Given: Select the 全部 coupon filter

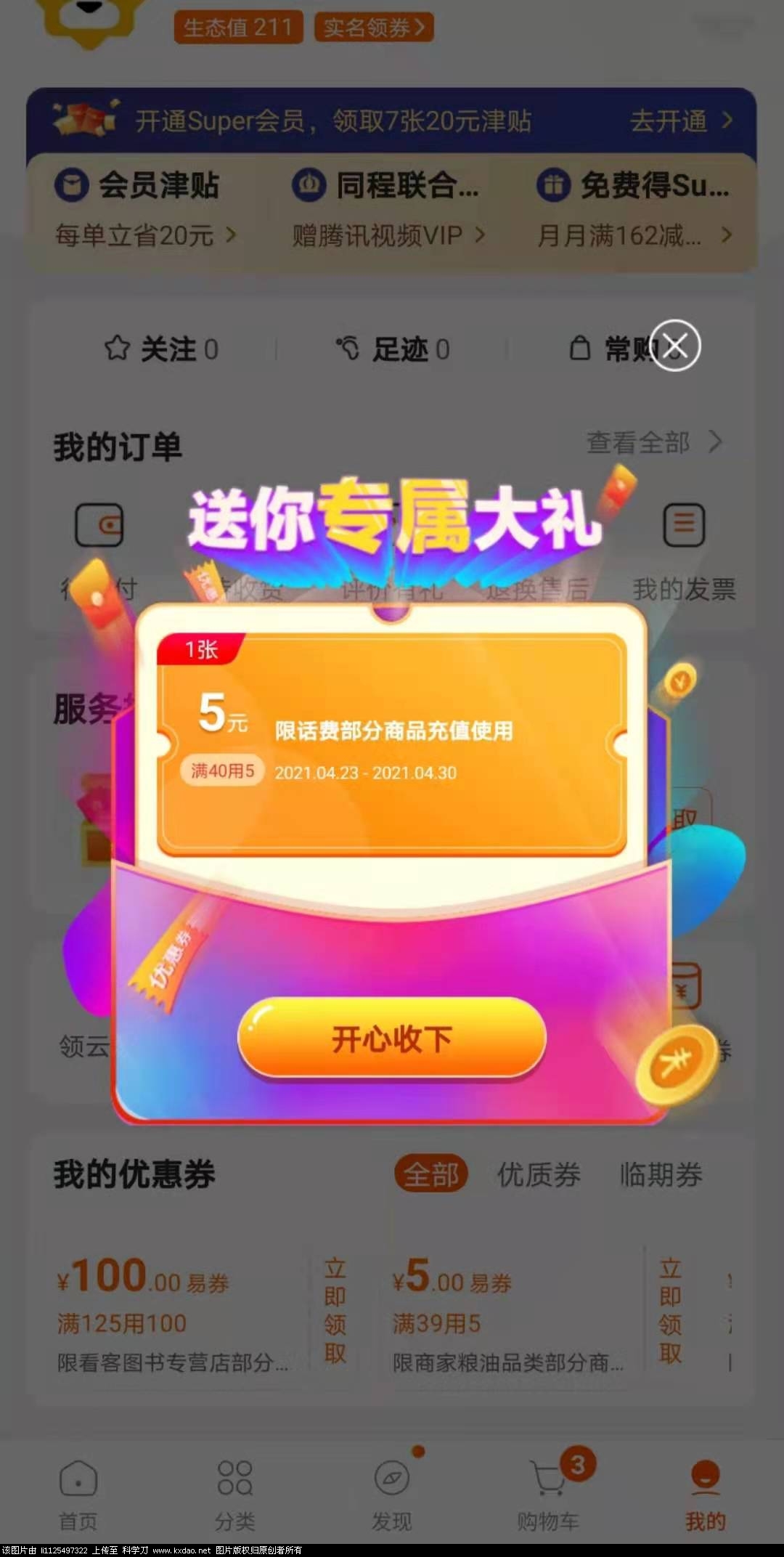Looking at the screenshot, I should point(430,1174).
